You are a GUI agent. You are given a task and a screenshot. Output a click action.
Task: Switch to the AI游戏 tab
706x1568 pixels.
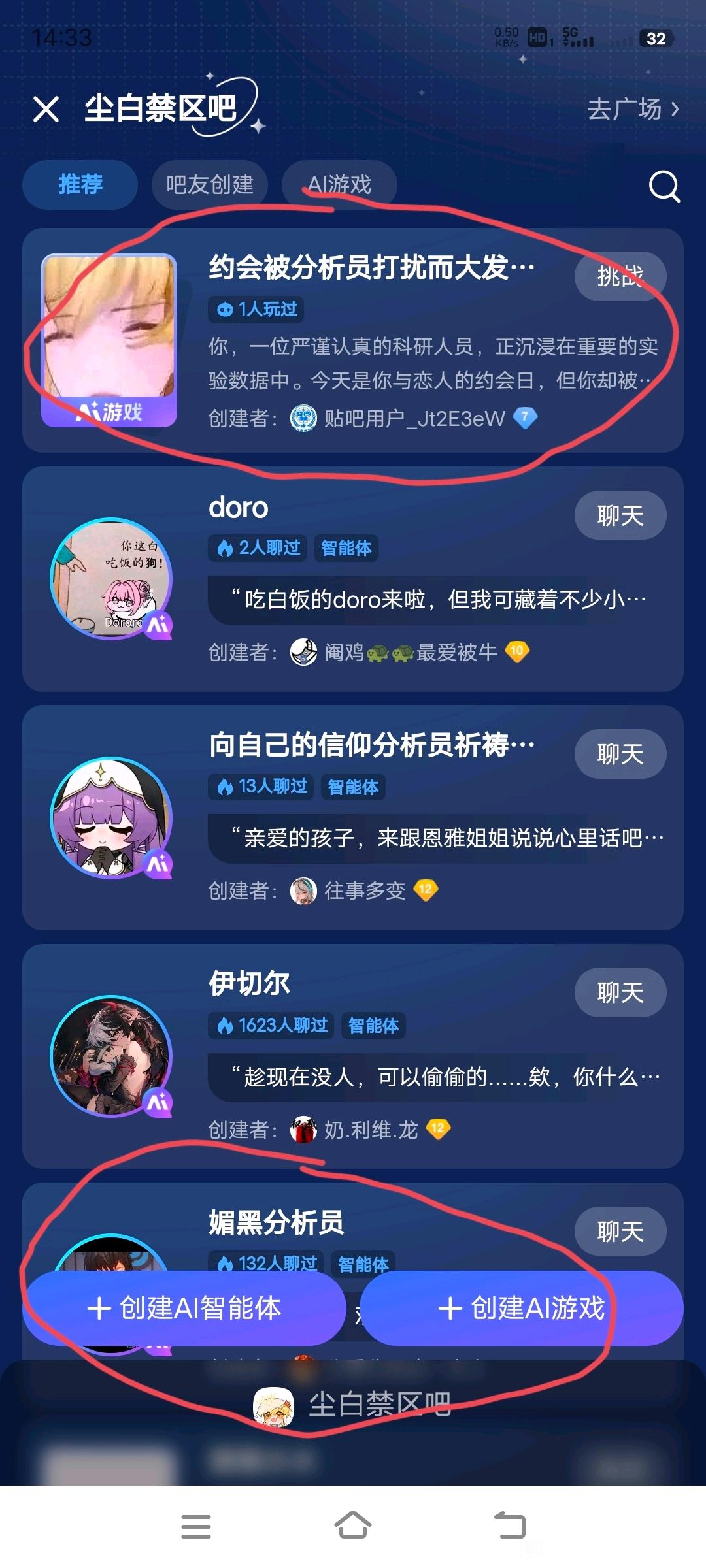(x=339, y=184)
